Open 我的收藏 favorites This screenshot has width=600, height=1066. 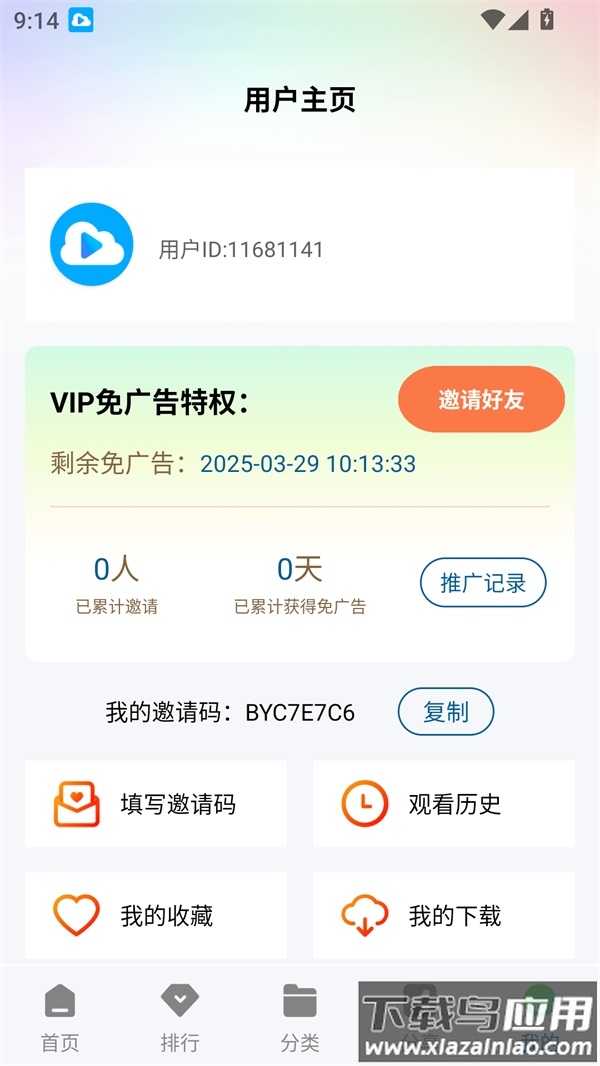coord(156,915)
